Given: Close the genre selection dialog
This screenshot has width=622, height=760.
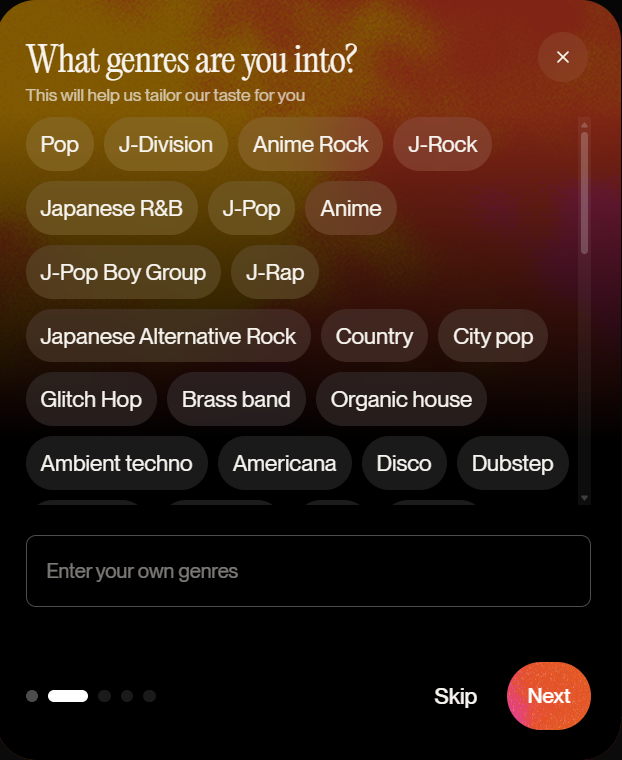Looking at the screenshot, I should tap(562, 57).
